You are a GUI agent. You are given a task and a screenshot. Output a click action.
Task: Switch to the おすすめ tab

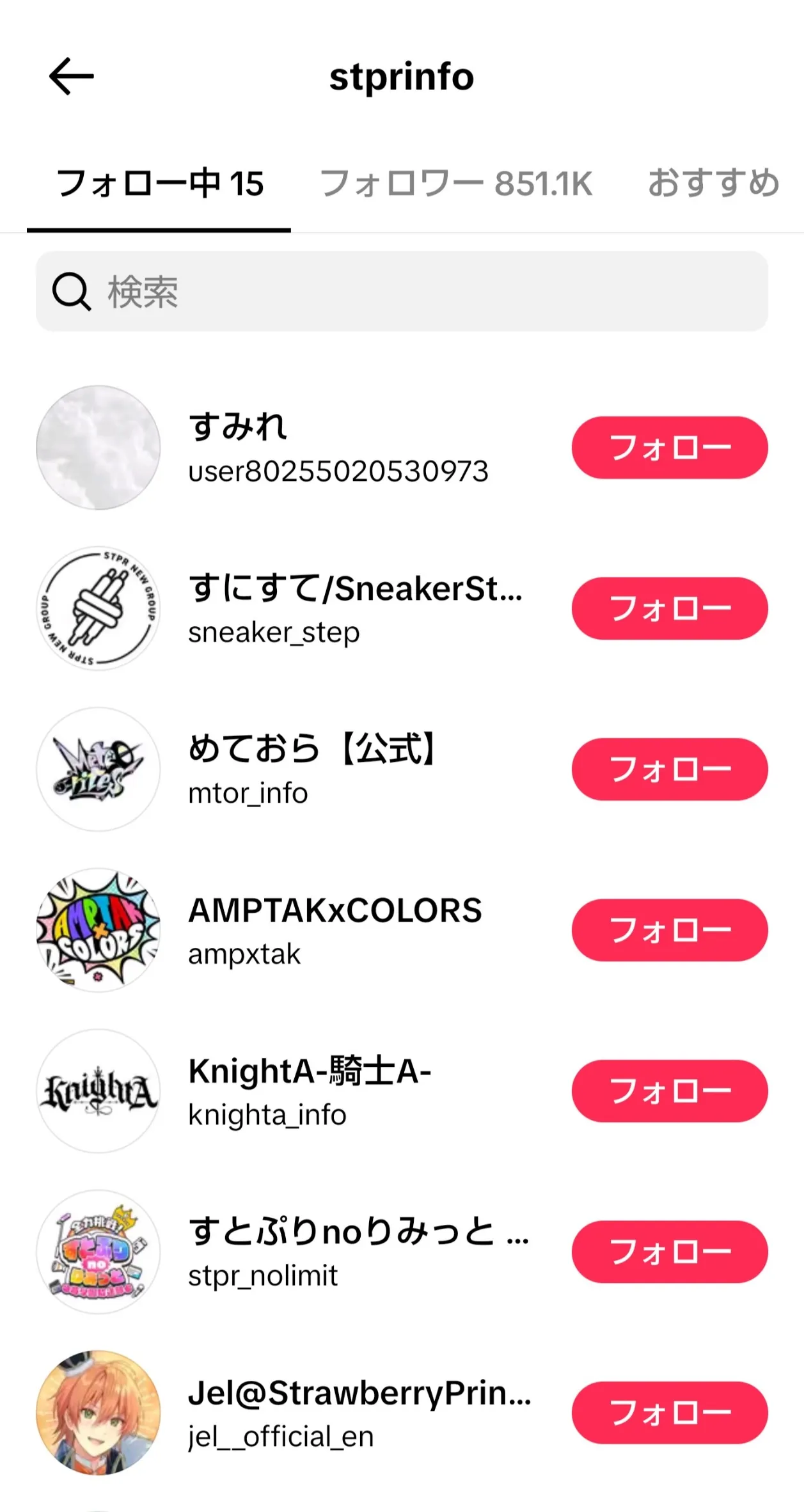tap(713, 184)
